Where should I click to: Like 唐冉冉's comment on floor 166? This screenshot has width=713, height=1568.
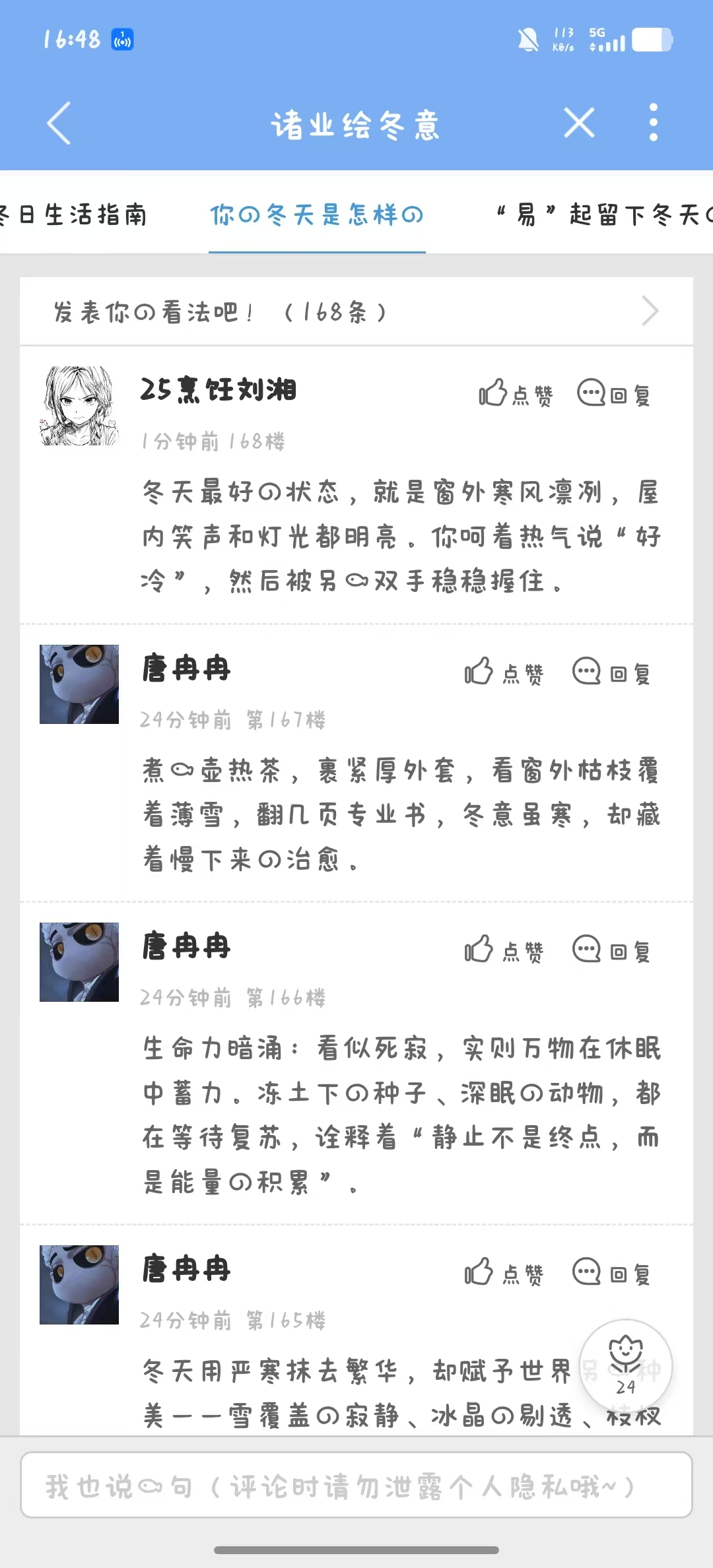click(504, 951)
